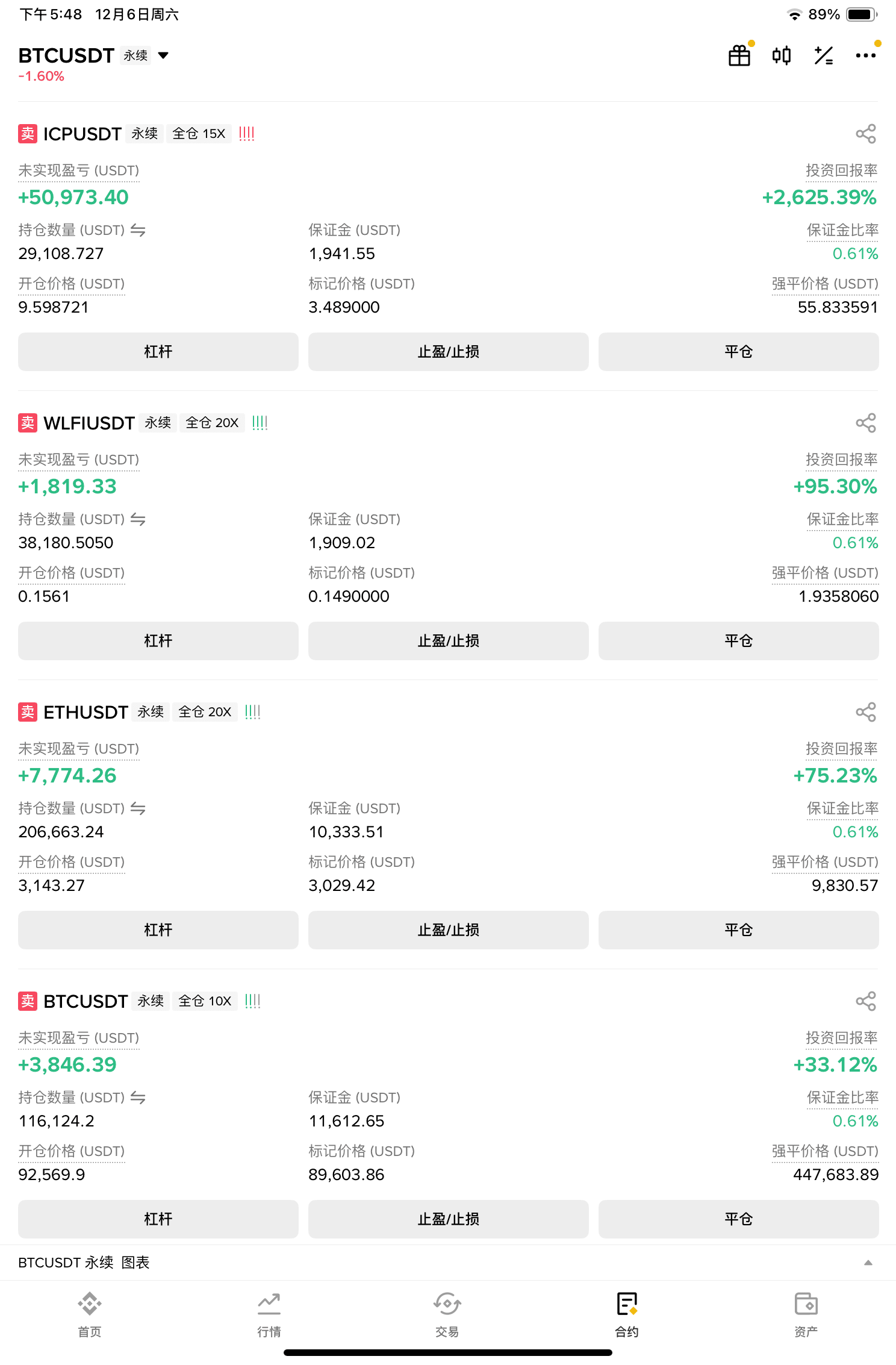896x1365 pixels.
Task: Share the WLFIUSDT position
Action: click(865, 423)
